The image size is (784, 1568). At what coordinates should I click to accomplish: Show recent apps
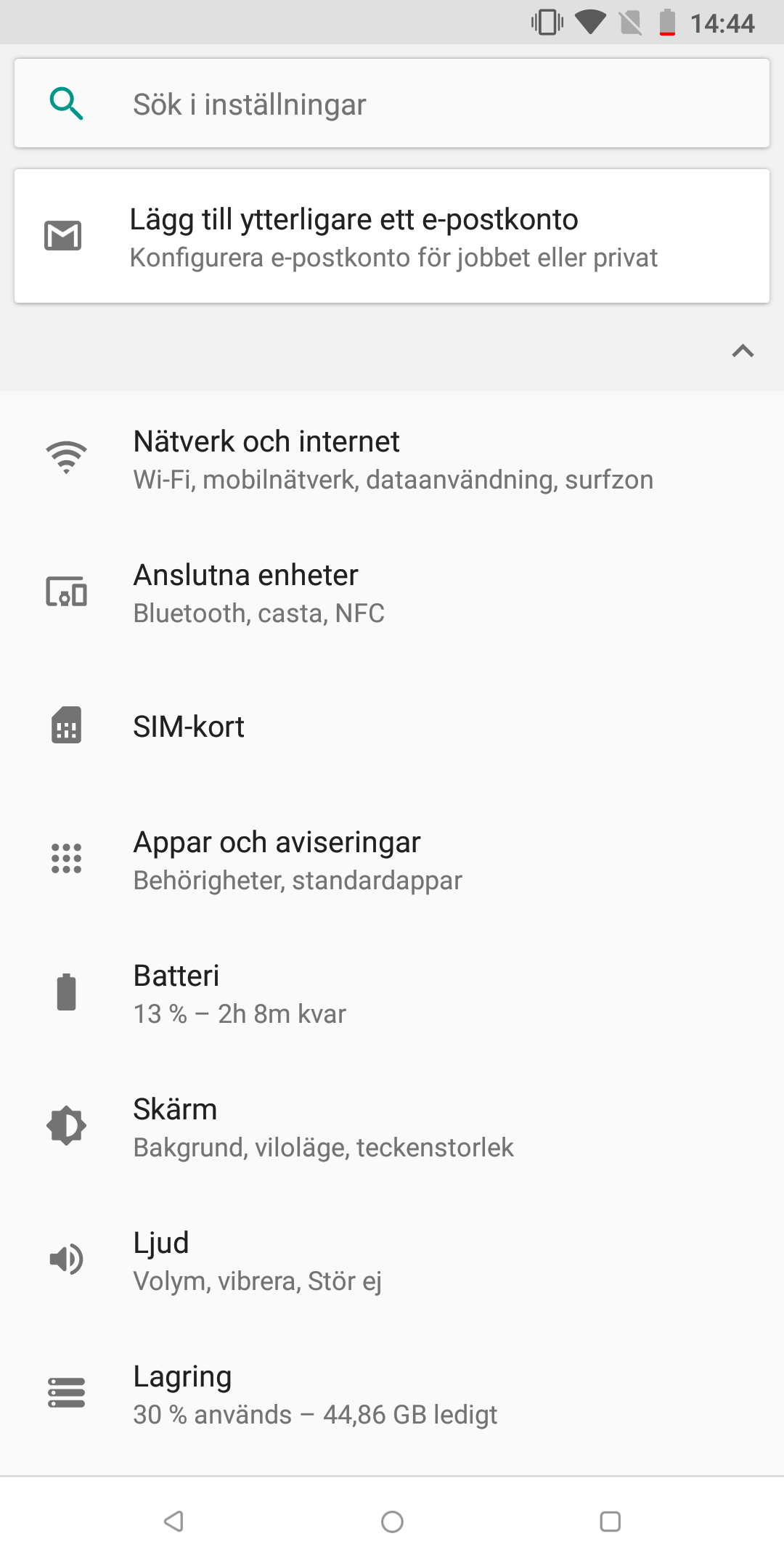coord(610,1522)
